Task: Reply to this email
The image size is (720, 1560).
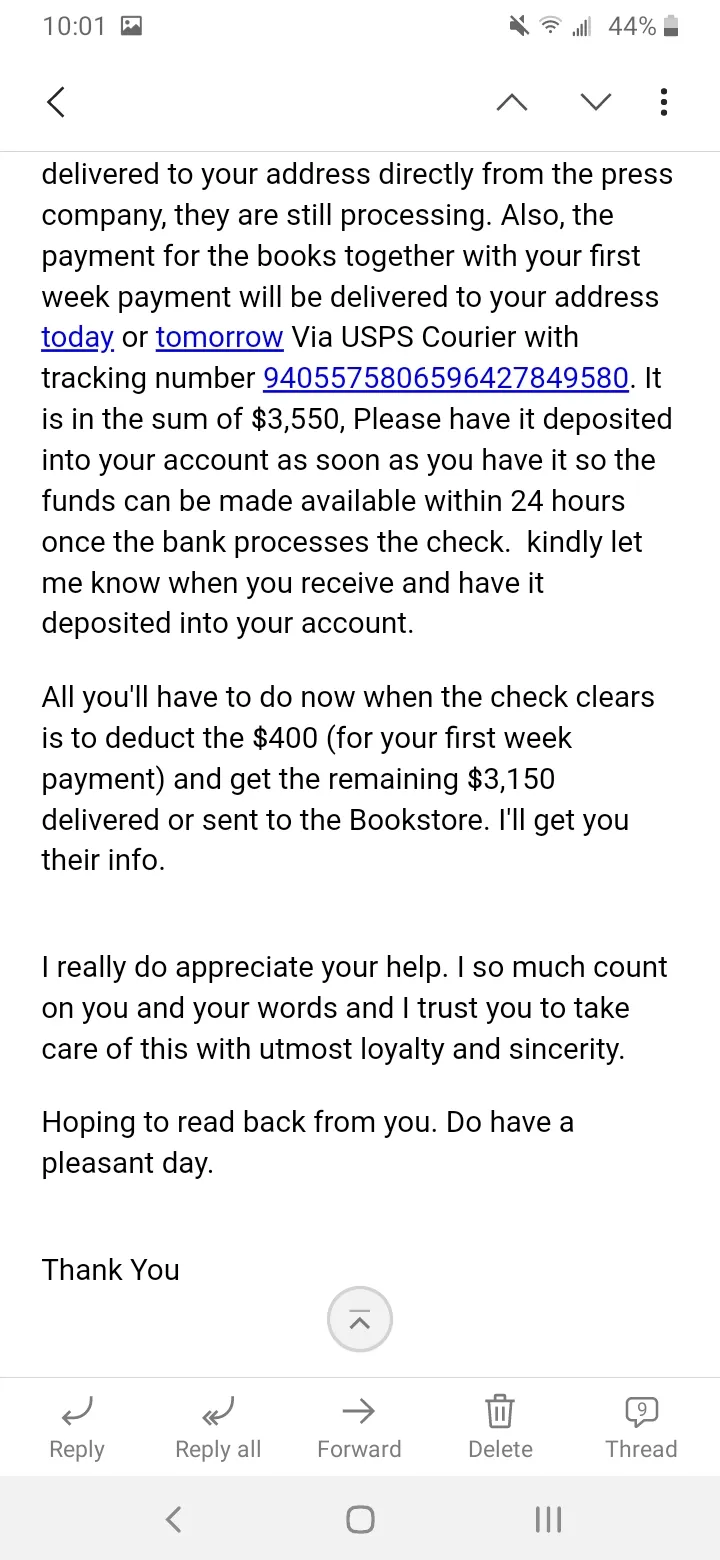Action: tap(77, 1429)
